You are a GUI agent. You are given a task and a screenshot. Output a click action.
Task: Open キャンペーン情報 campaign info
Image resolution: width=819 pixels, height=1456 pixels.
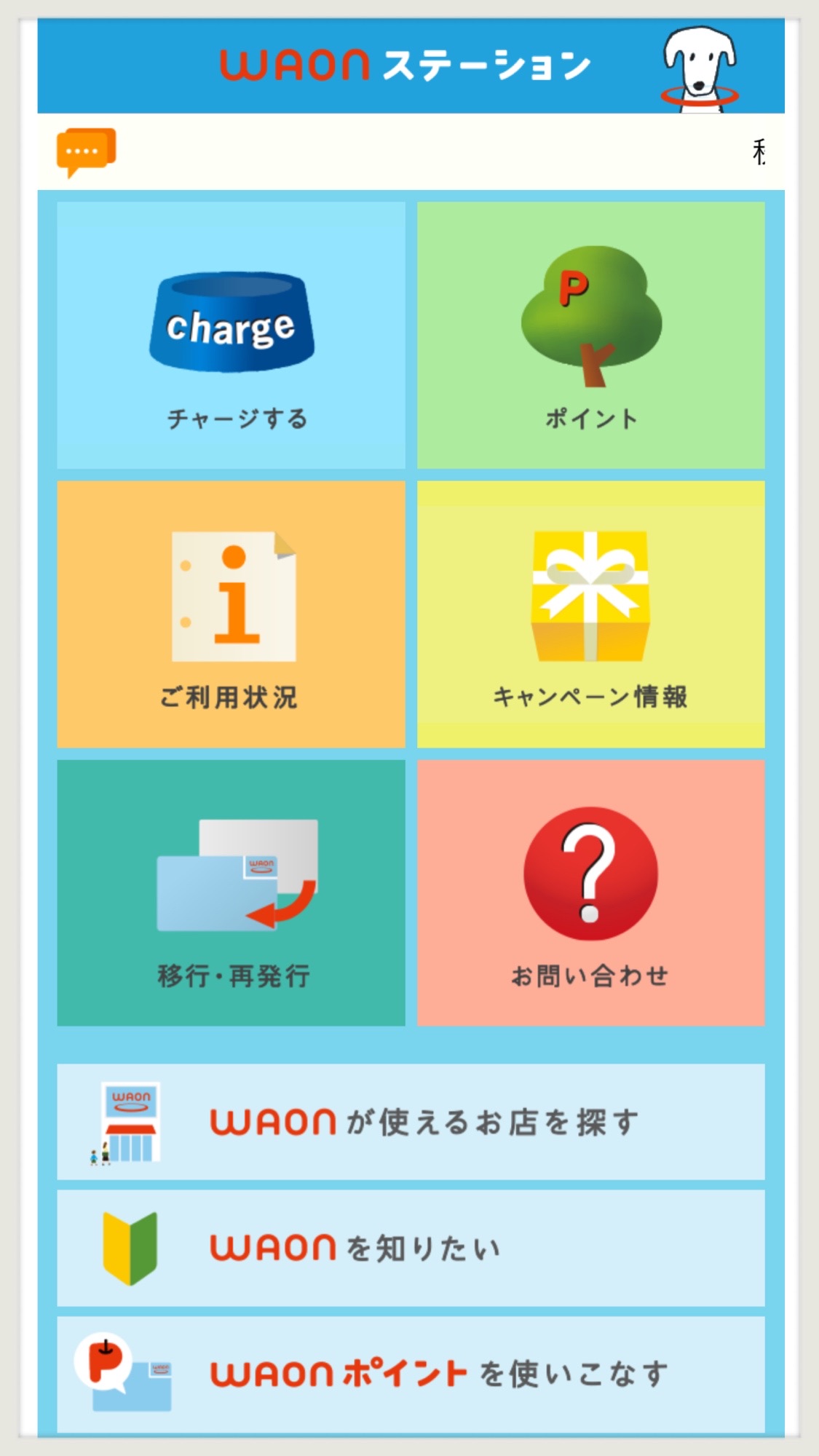point(590,614)
